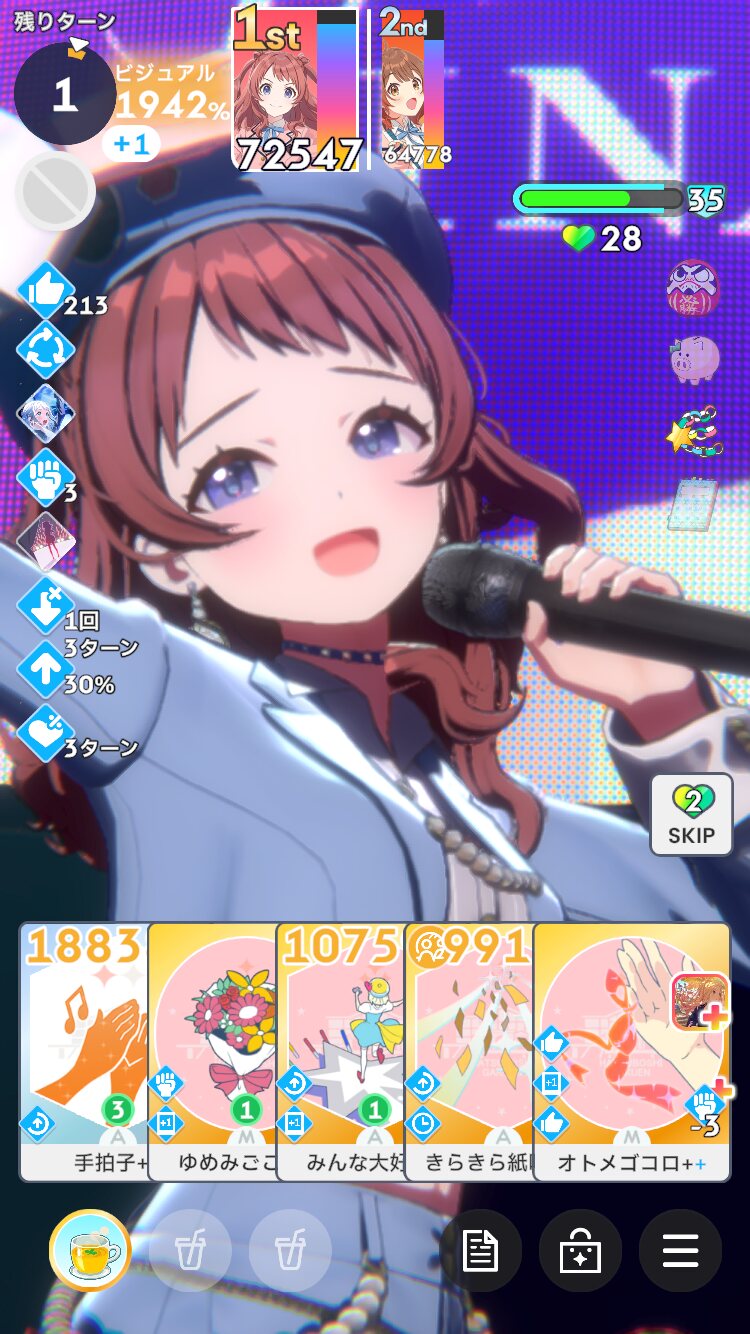The width and height of the screenshot is (750, 1334).
Task: Use the tea cup drink item
Action: click(90, 1251)
